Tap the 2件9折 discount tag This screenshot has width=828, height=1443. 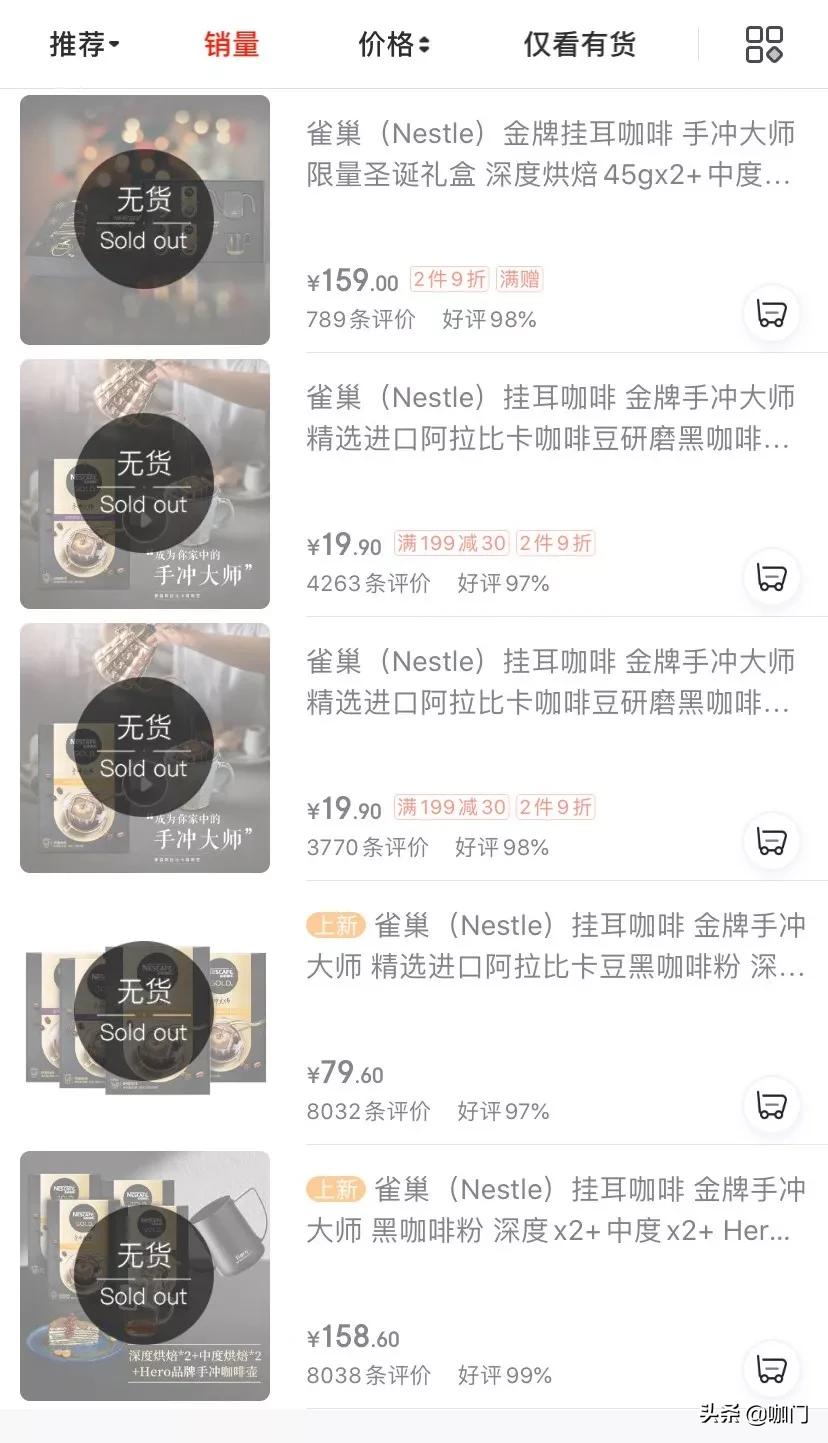(448, 279)
